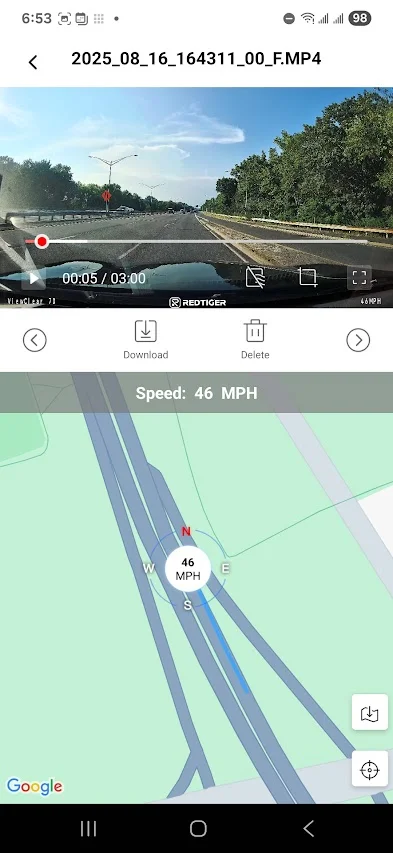Open recent apps from navigation bar

click(x=88, y=829)
